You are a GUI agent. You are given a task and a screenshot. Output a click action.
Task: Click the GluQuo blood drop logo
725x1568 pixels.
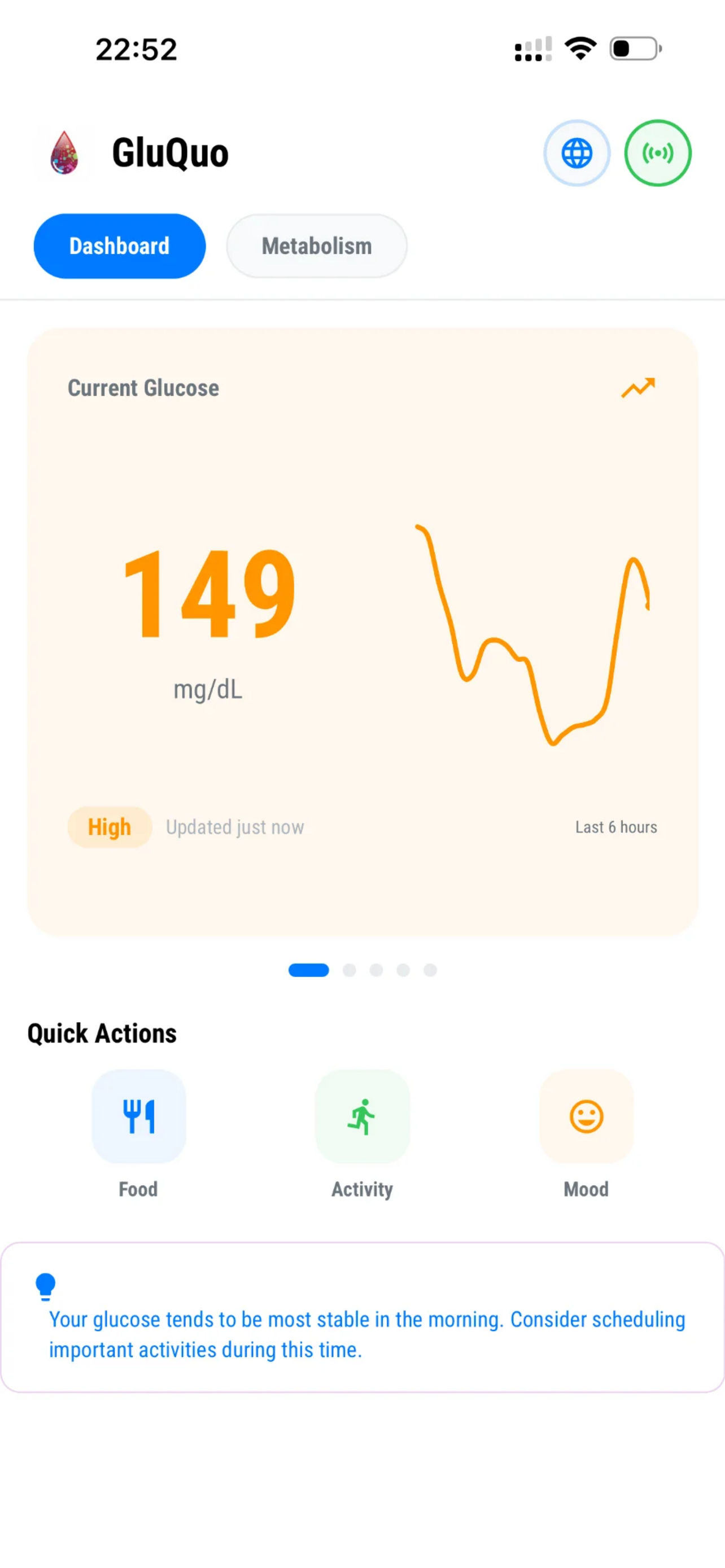64,154
